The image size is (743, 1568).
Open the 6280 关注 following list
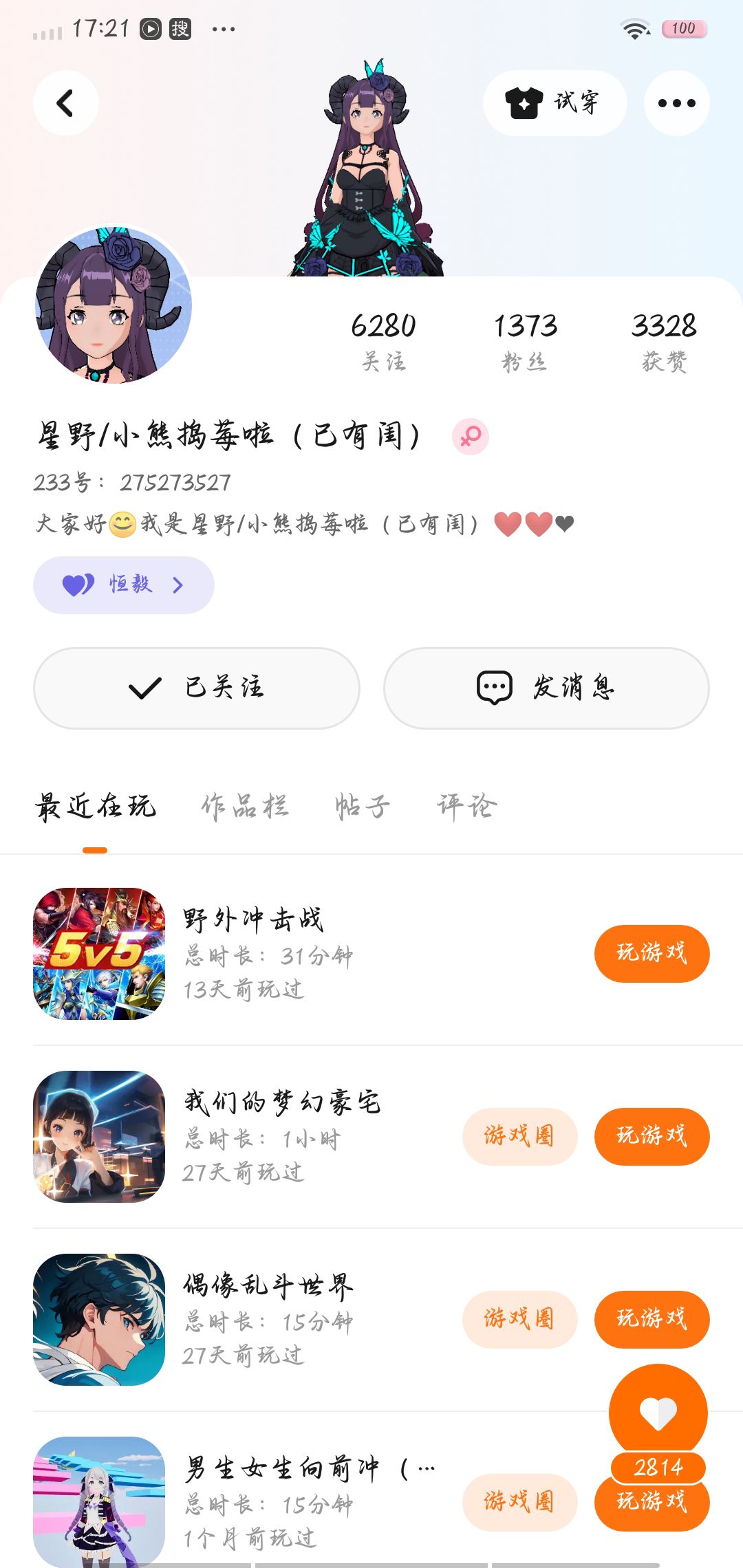[383, 340]
